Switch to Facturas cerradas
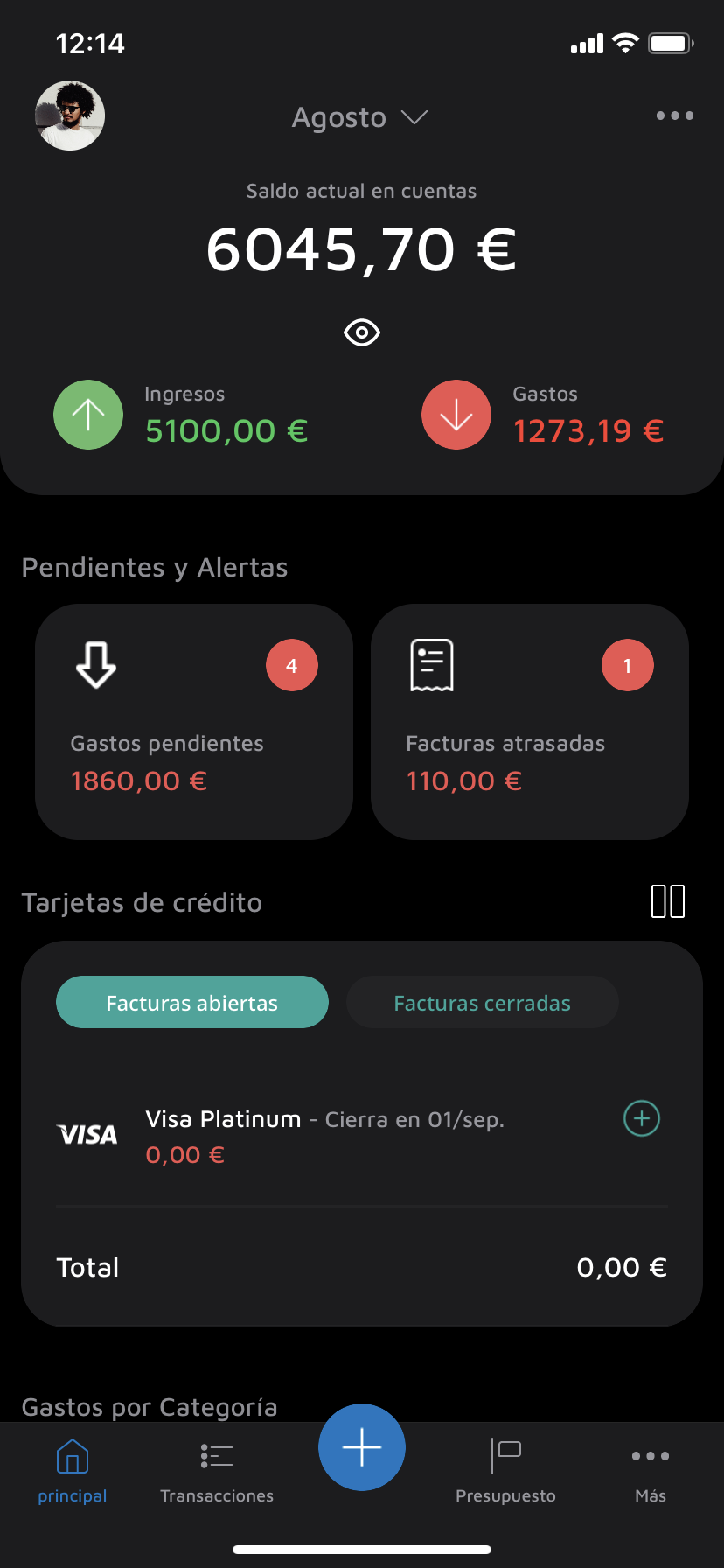 tap(482, 1003)
